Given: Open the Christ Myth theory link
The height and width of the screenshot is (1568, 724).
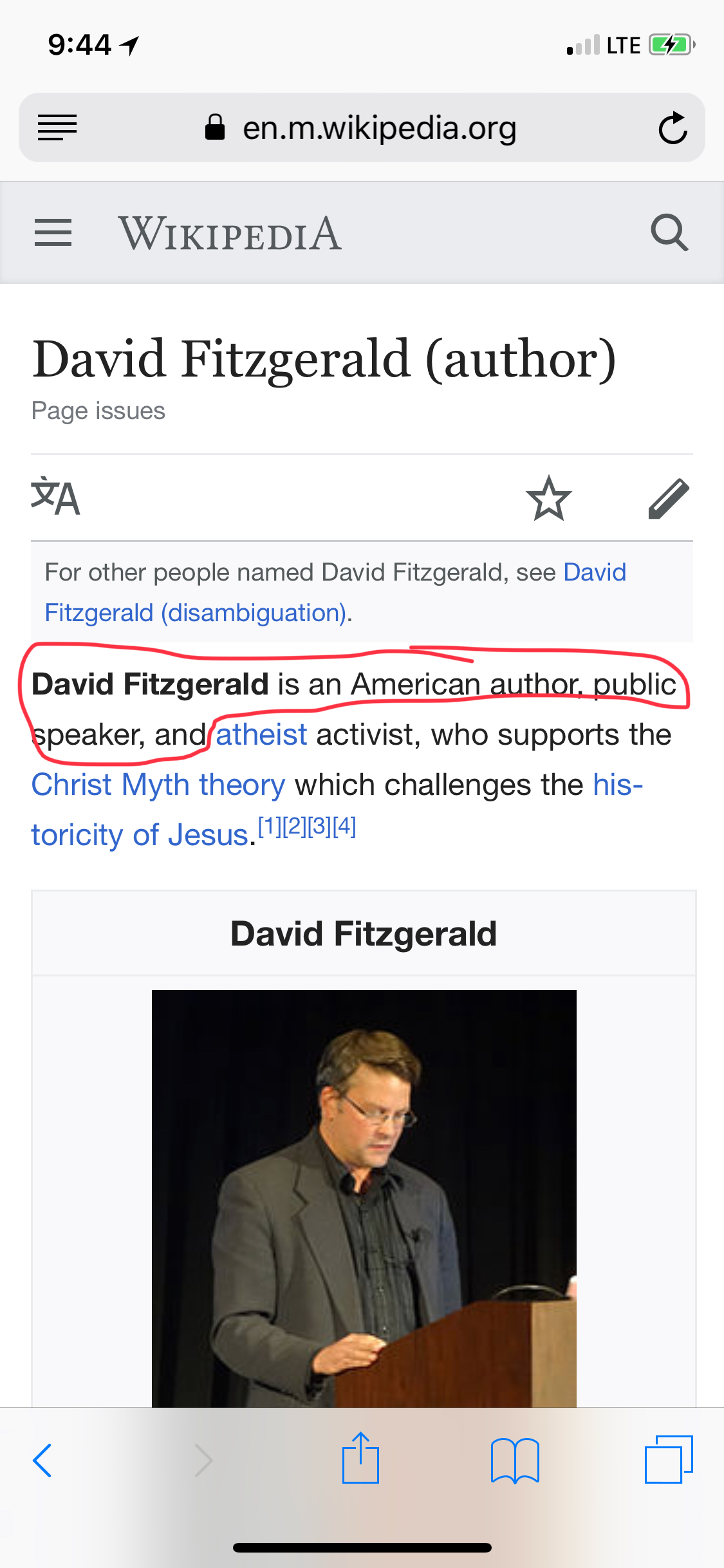Looking at the screenshot, I should tap(158, 785).
